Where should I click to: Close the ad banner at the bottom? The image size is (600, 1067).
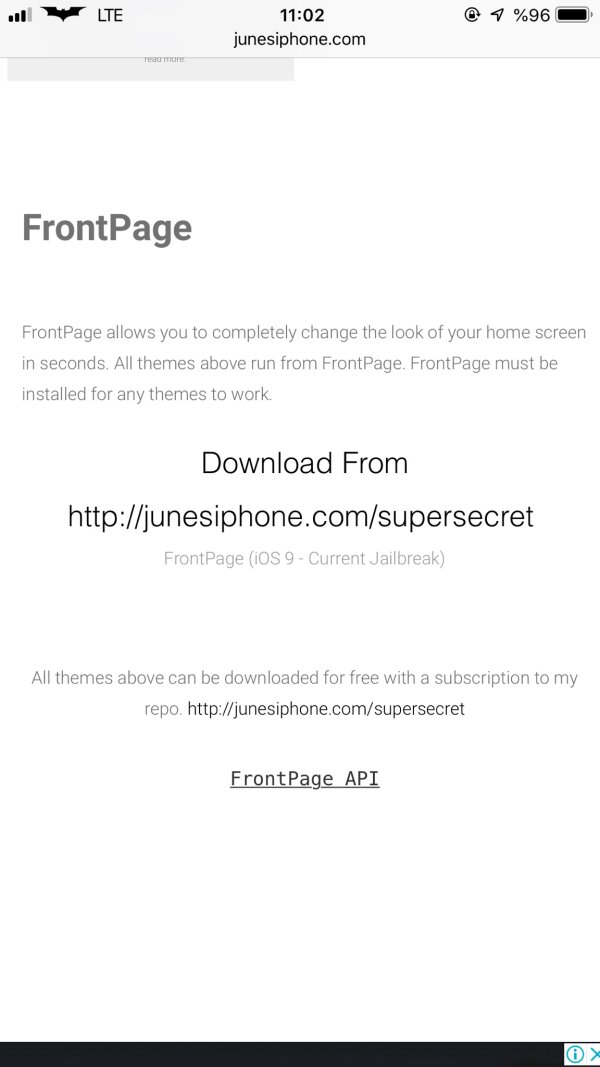[593, 1054]
